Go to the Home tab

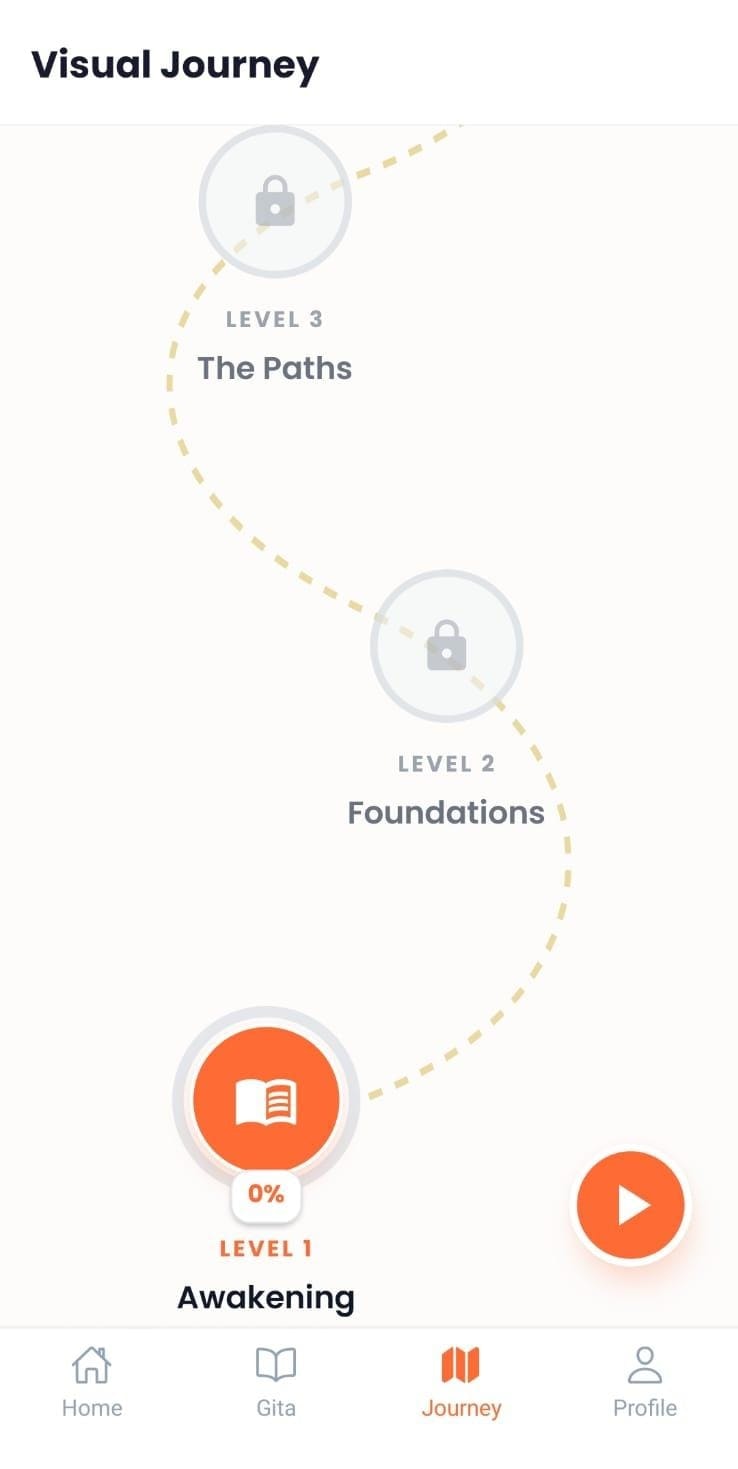pyautogui.click(x=92, y=1383)
